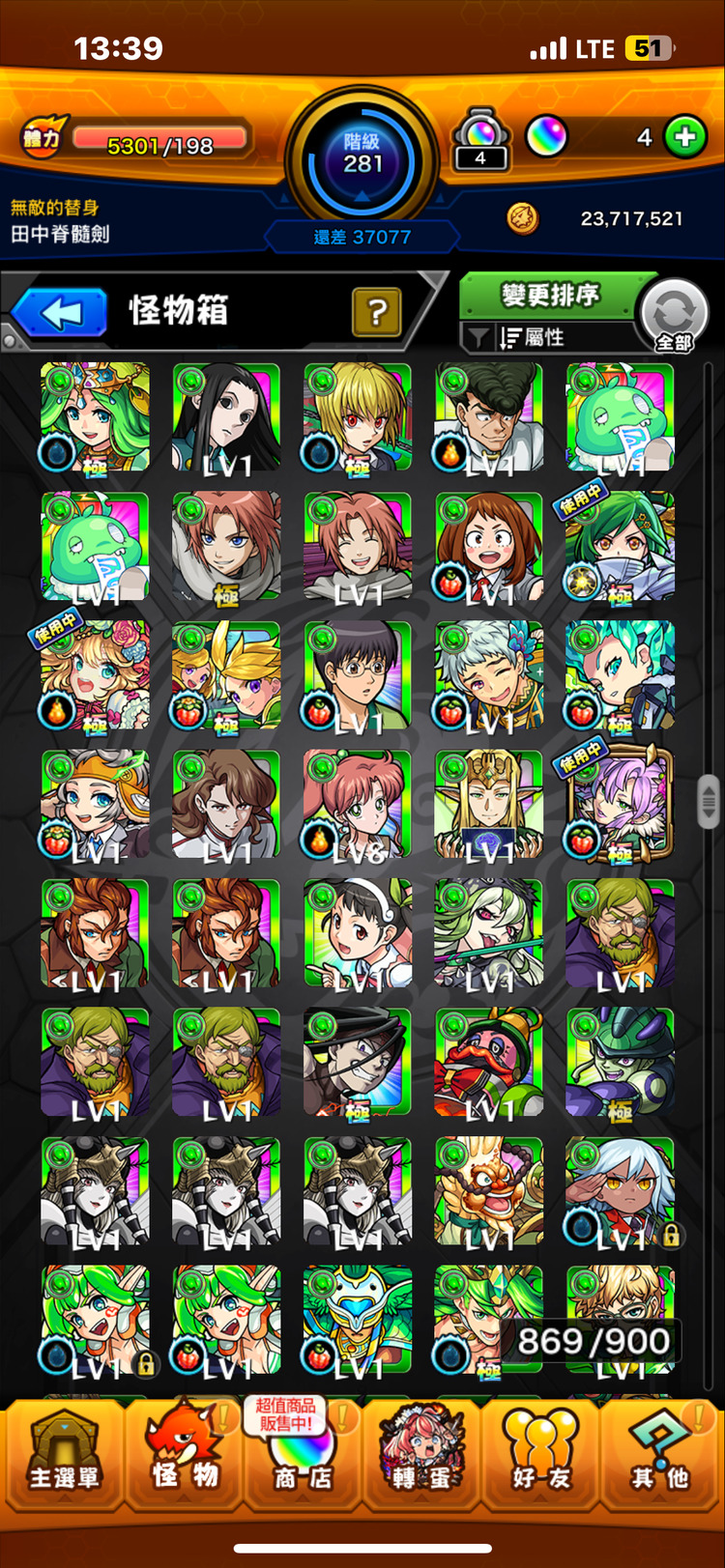Viewport: 725px width, 1568px height.
Task: Toggle the 全部 refresh filter button
Action: tap(674, 314)
